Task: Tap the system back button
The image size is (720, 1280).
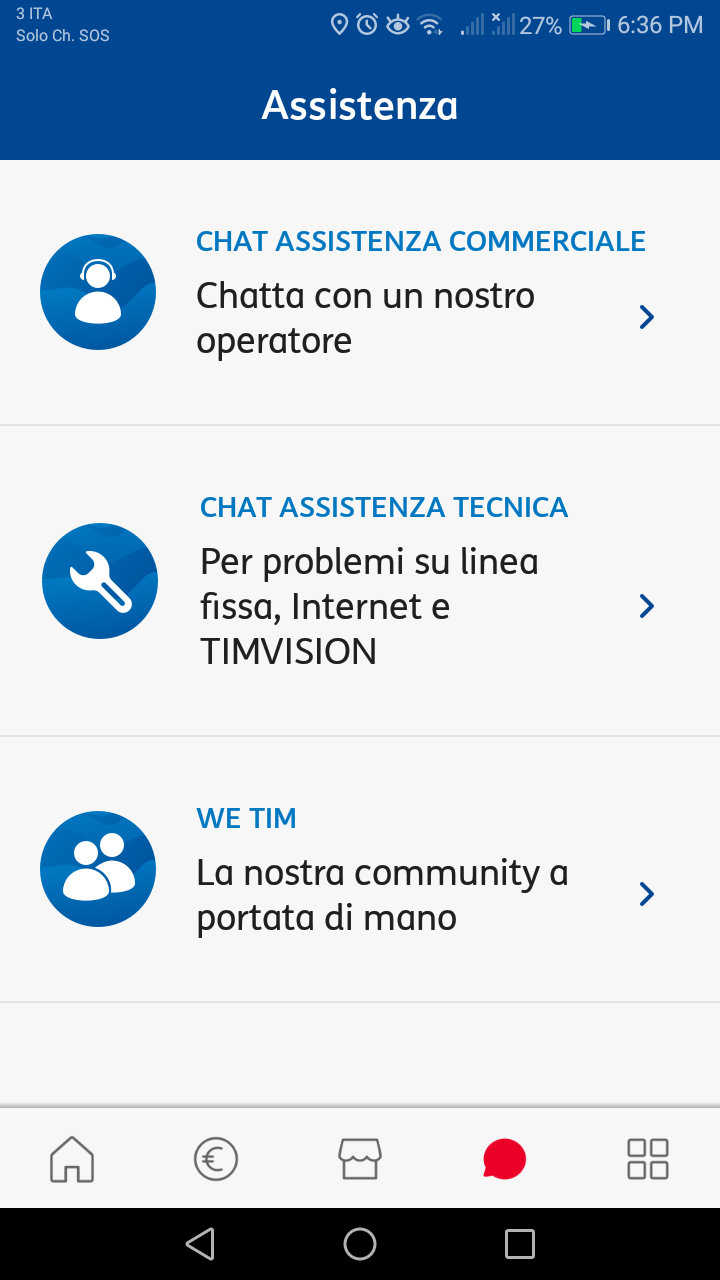Action: pyautogui.click(x=200, y=1244)
